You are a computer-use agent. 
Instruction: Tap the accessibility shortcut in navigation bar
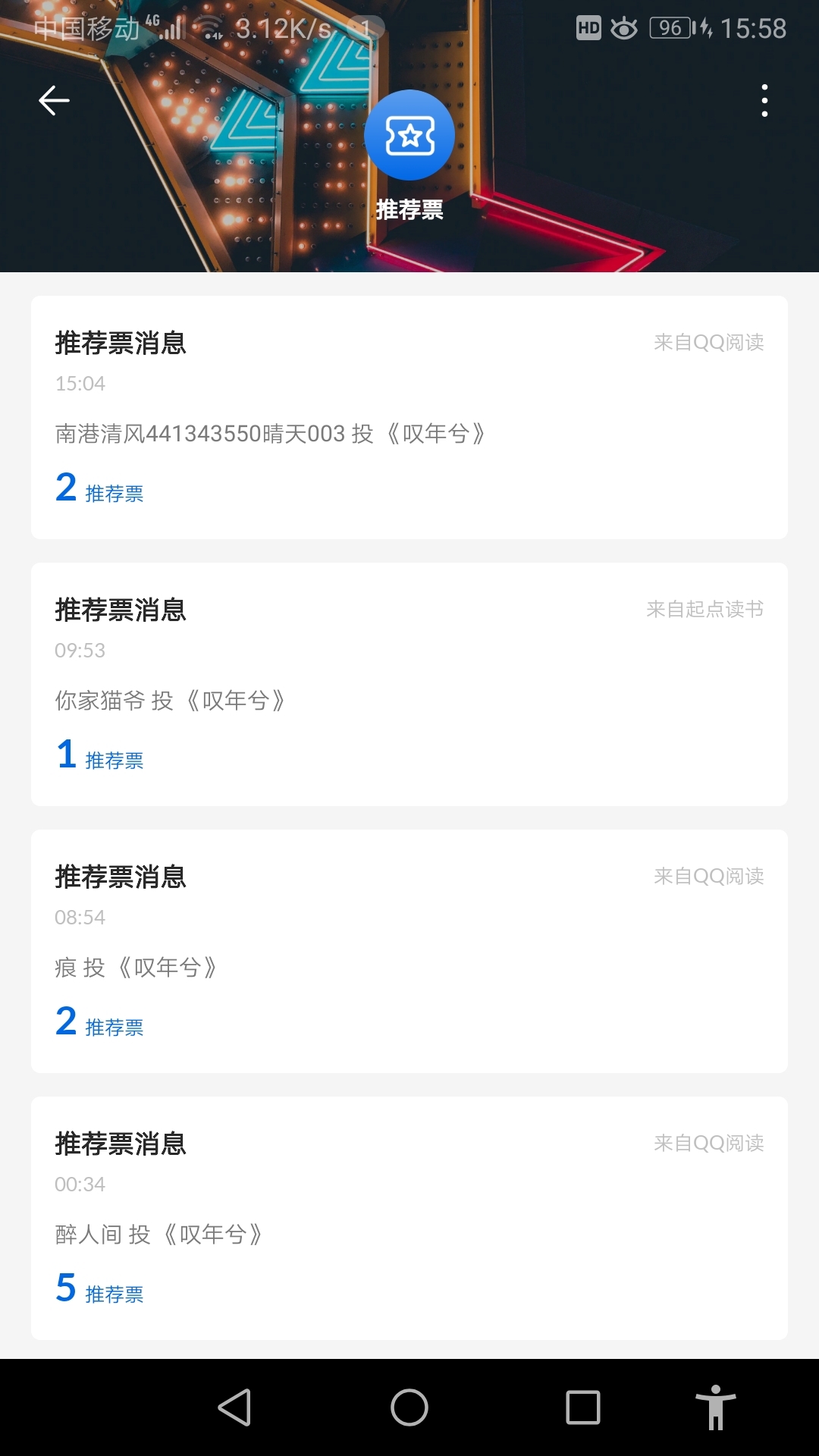click(x=715, y=1407)
